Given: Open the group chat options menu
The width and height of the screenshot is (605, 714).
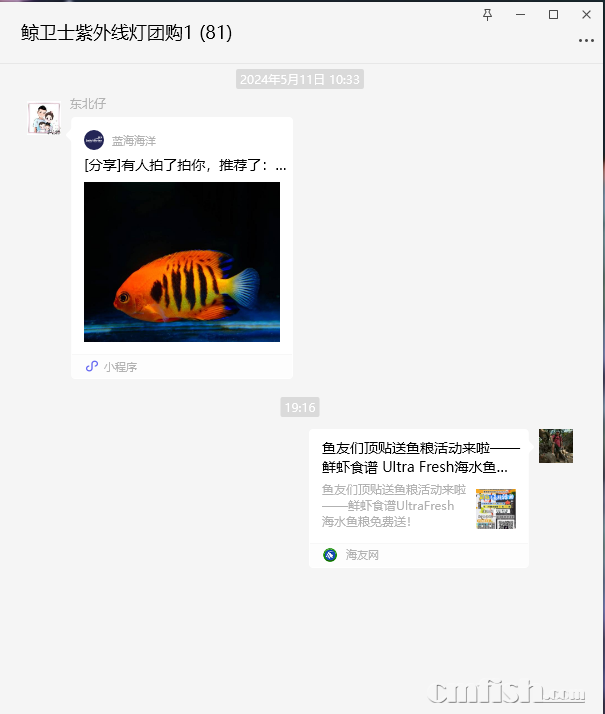Looking at the screenshot, I should click(x=586, y=41).
